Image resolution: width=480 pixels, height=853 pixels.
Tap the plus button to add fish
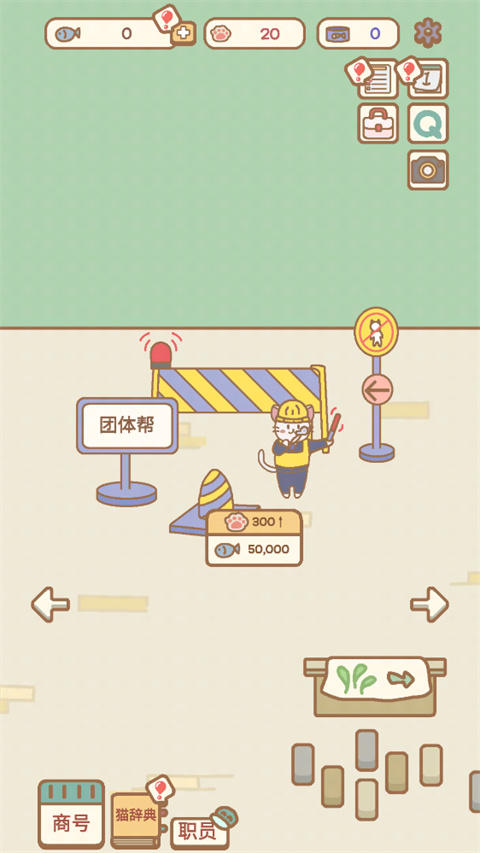pos(183,34)
